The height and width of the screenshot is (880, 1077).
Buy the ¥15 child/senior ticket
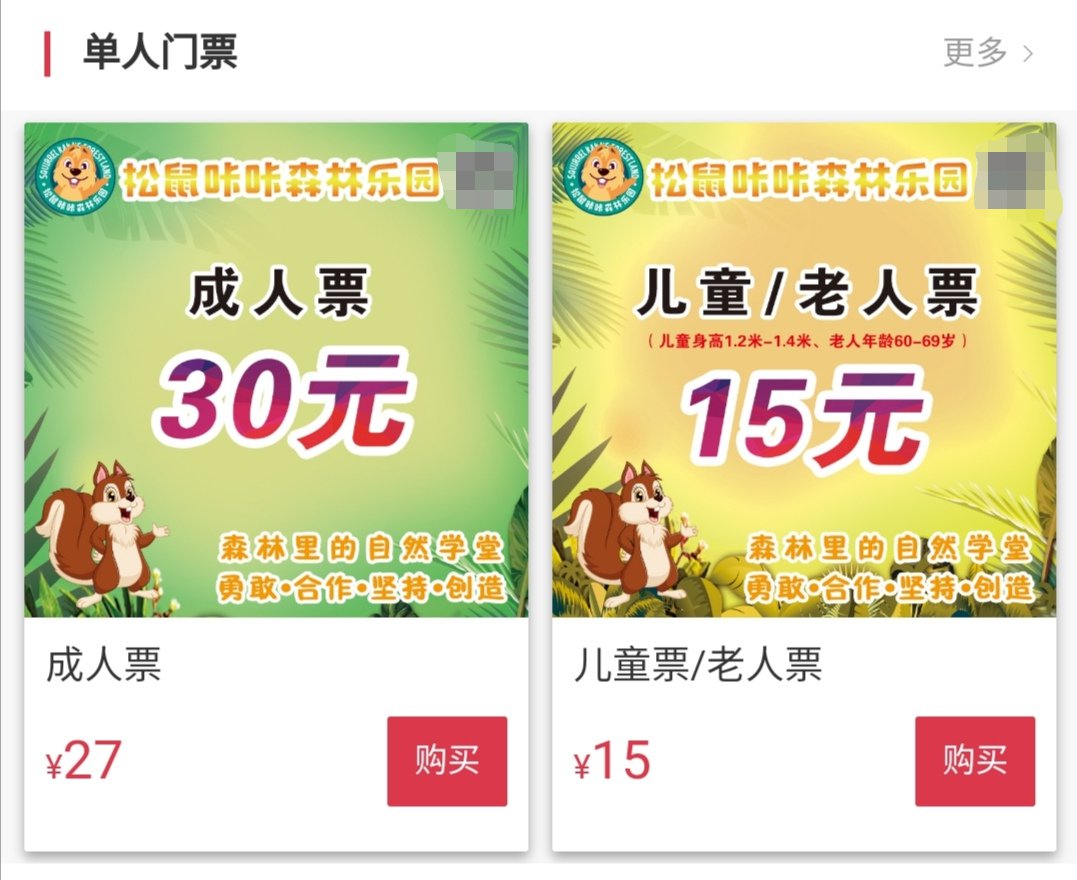(974, 761)
